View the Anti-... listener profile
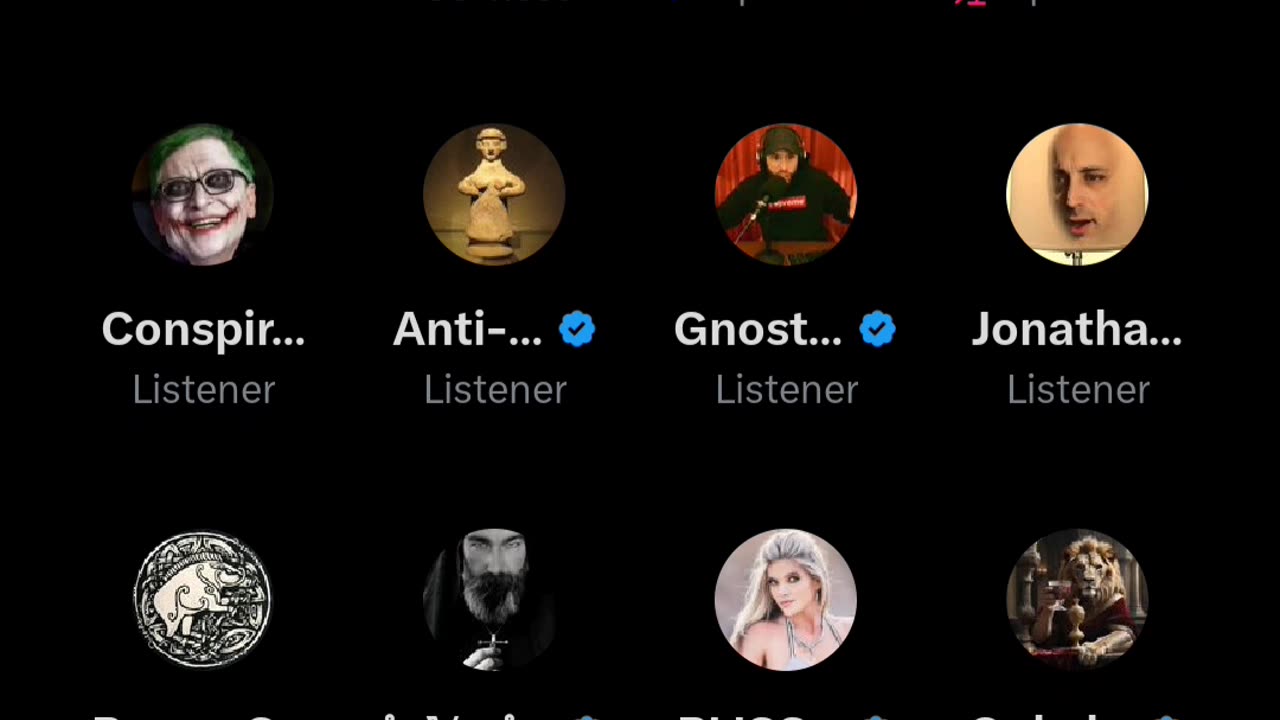 pyautogui.click(x=494, y=195)
